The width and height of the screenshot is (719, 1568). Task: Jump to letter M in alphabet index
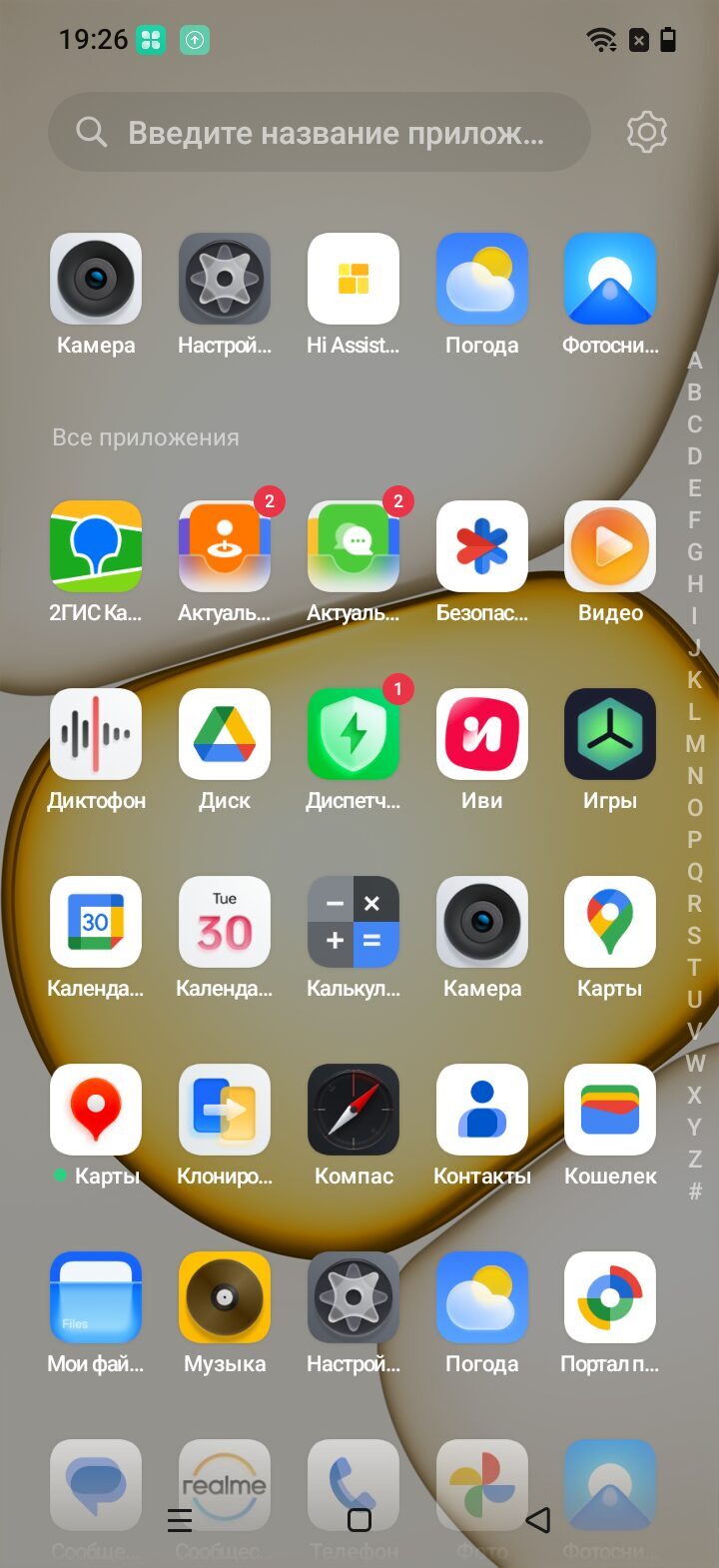pyautogui.click(x=695, y=744)
